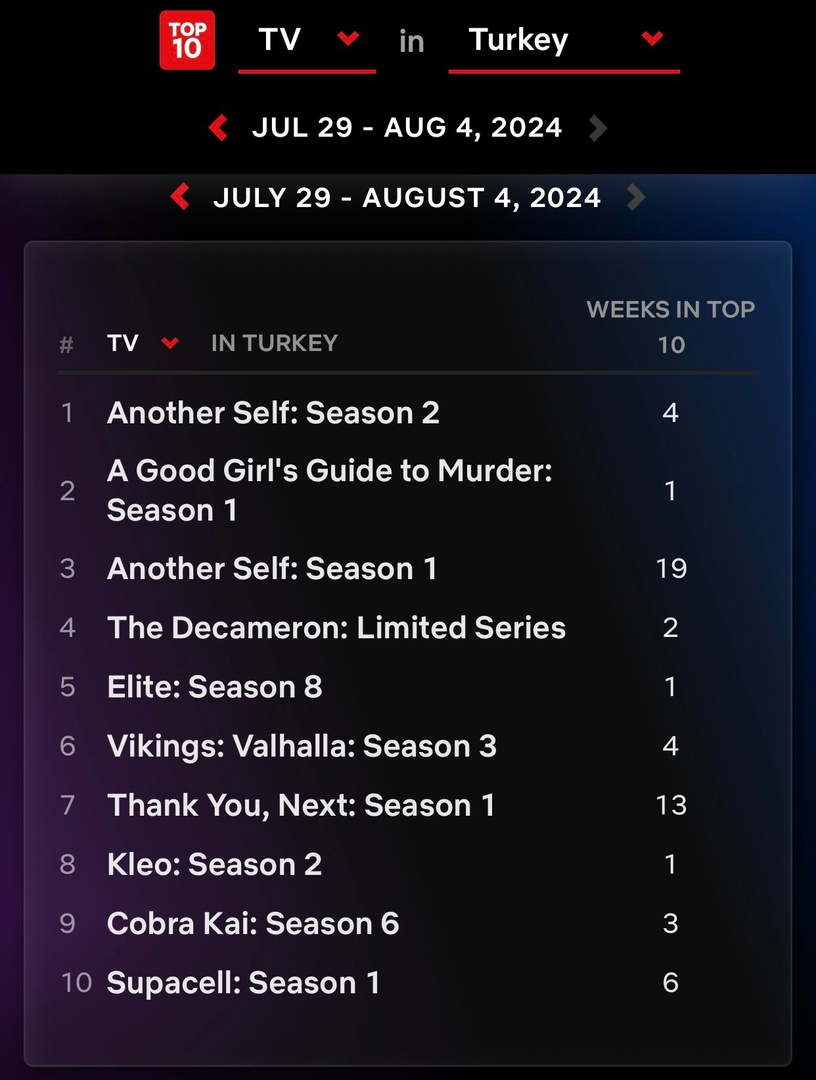Tap the previous arrow beside JULY 29 - AUGUST 4

pos(180,197)
